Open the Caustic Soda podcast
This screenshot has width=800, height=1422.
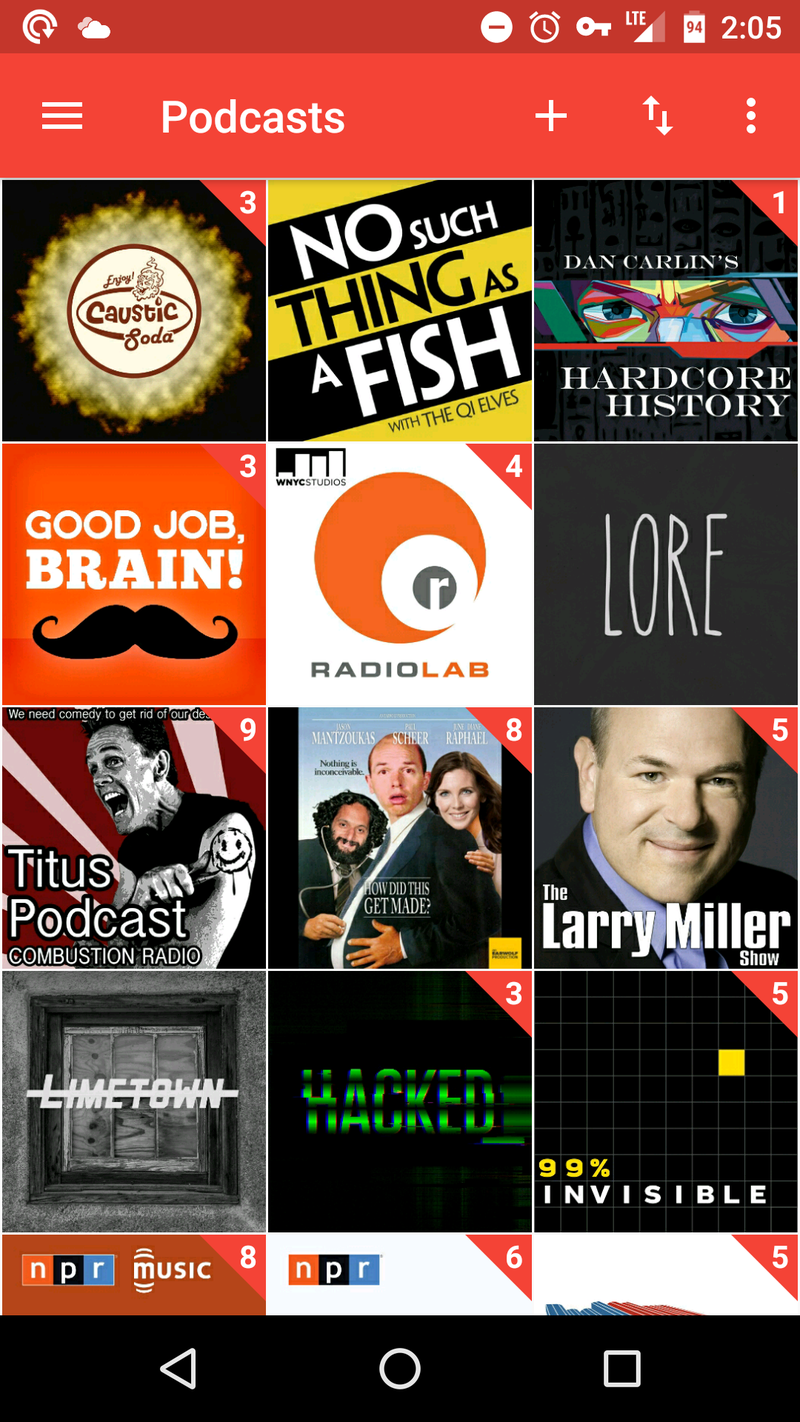click(134, 311)
